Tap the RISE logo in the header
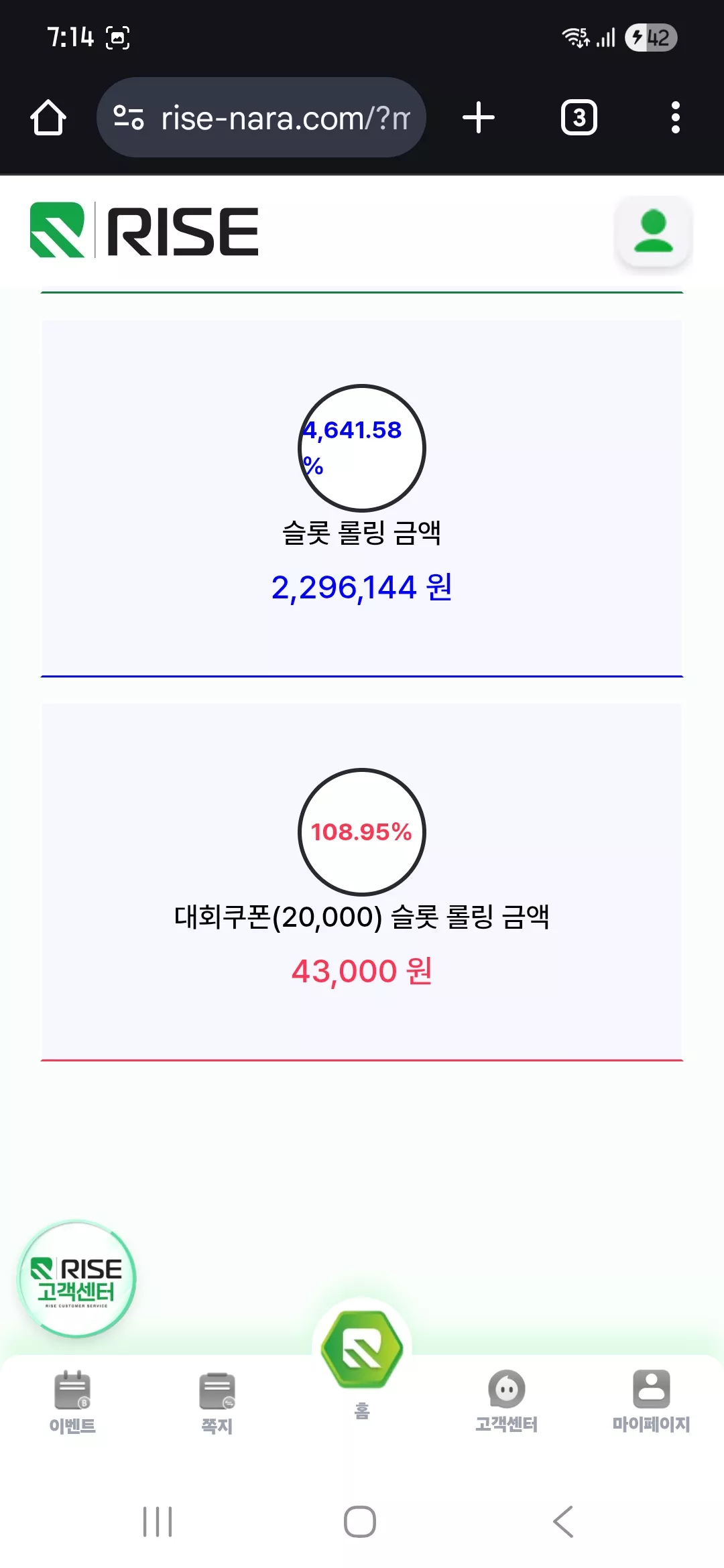The width and height of the screenshot is (724, 1568). coord(144,231)
